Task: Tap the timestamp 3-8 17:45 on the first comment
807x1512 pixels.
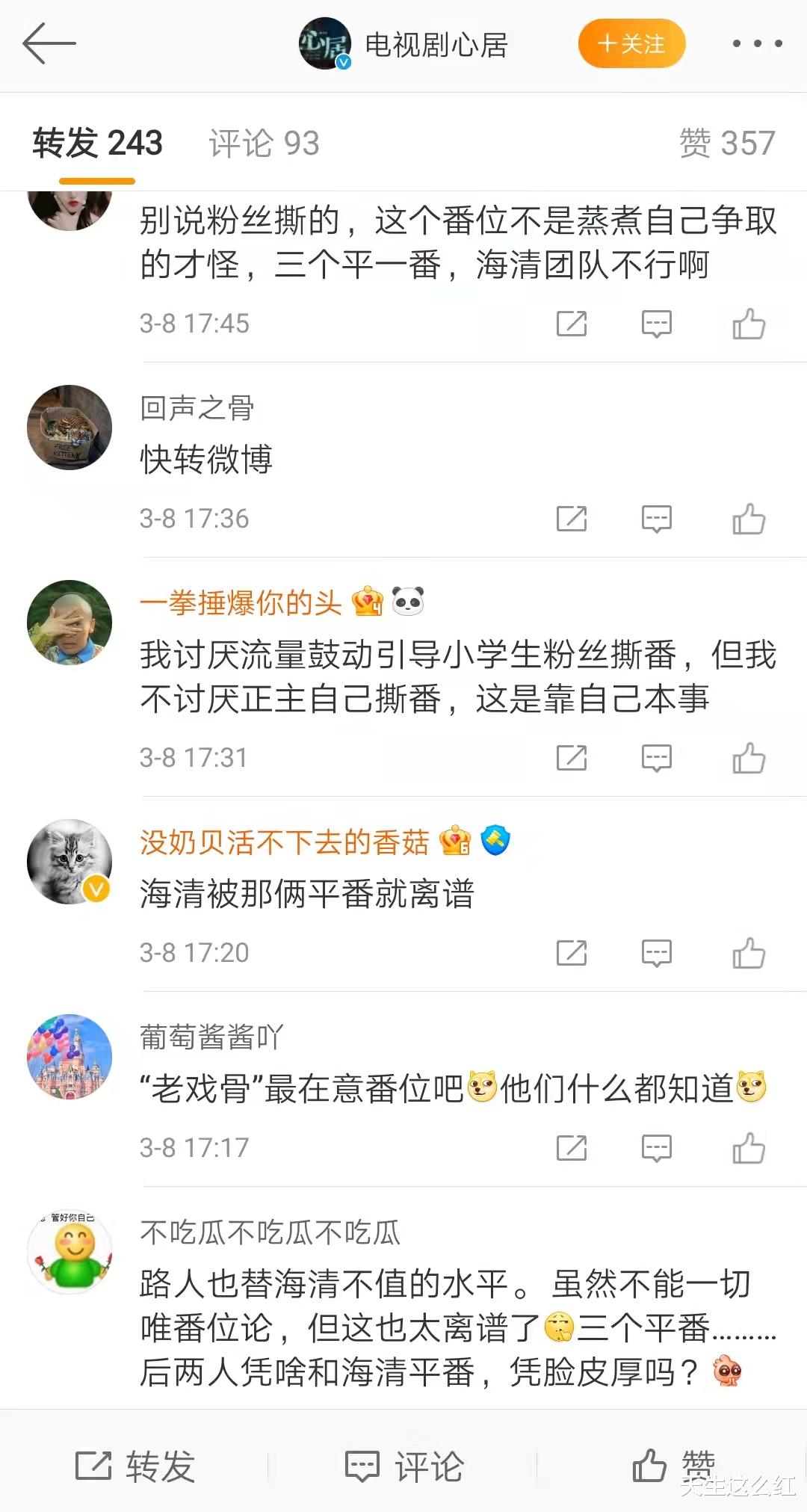Action: [196, 324]
